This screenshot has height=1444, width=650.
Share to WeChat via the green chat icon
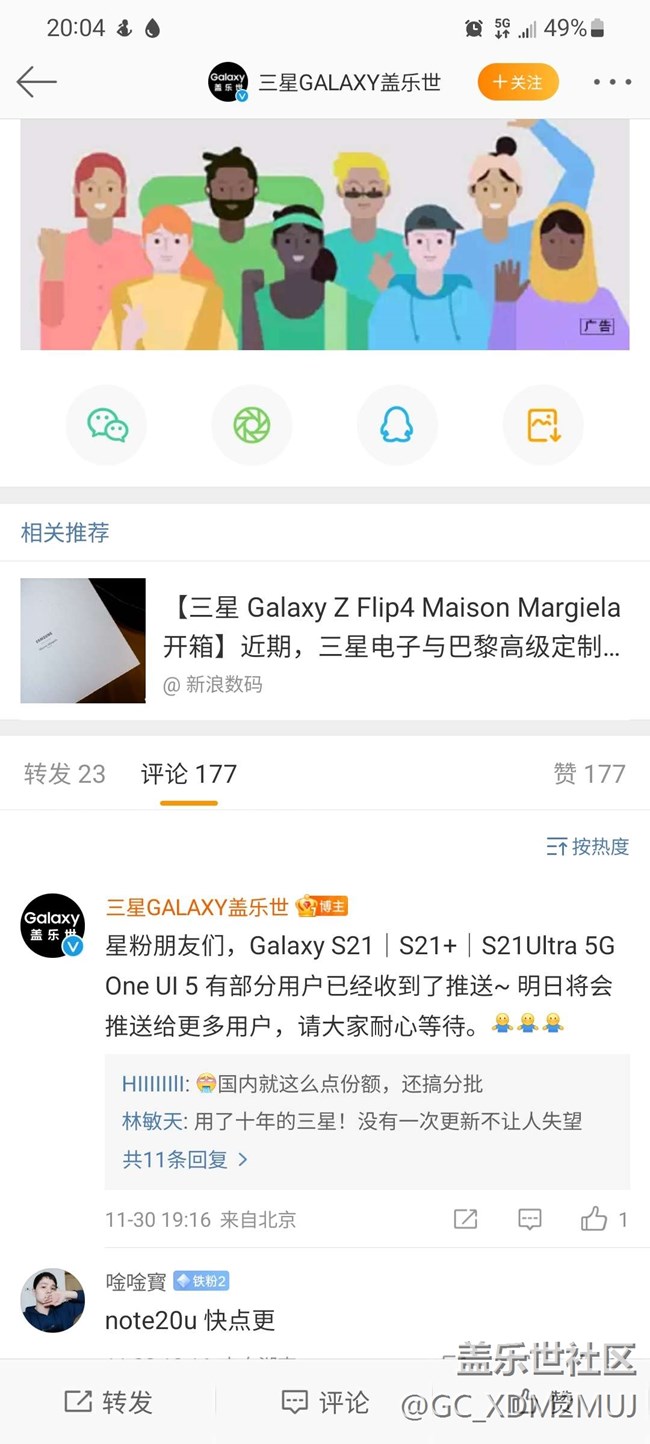click(107, 425)
